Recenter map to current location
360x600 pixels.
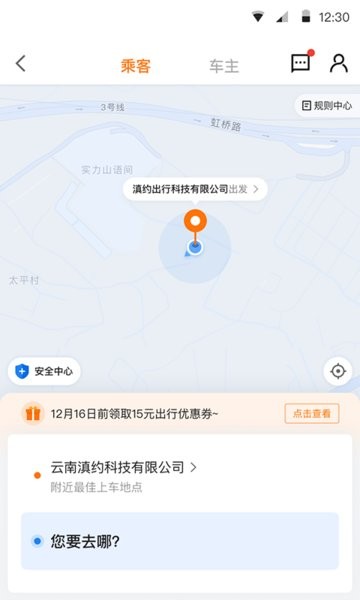point(338,371)
